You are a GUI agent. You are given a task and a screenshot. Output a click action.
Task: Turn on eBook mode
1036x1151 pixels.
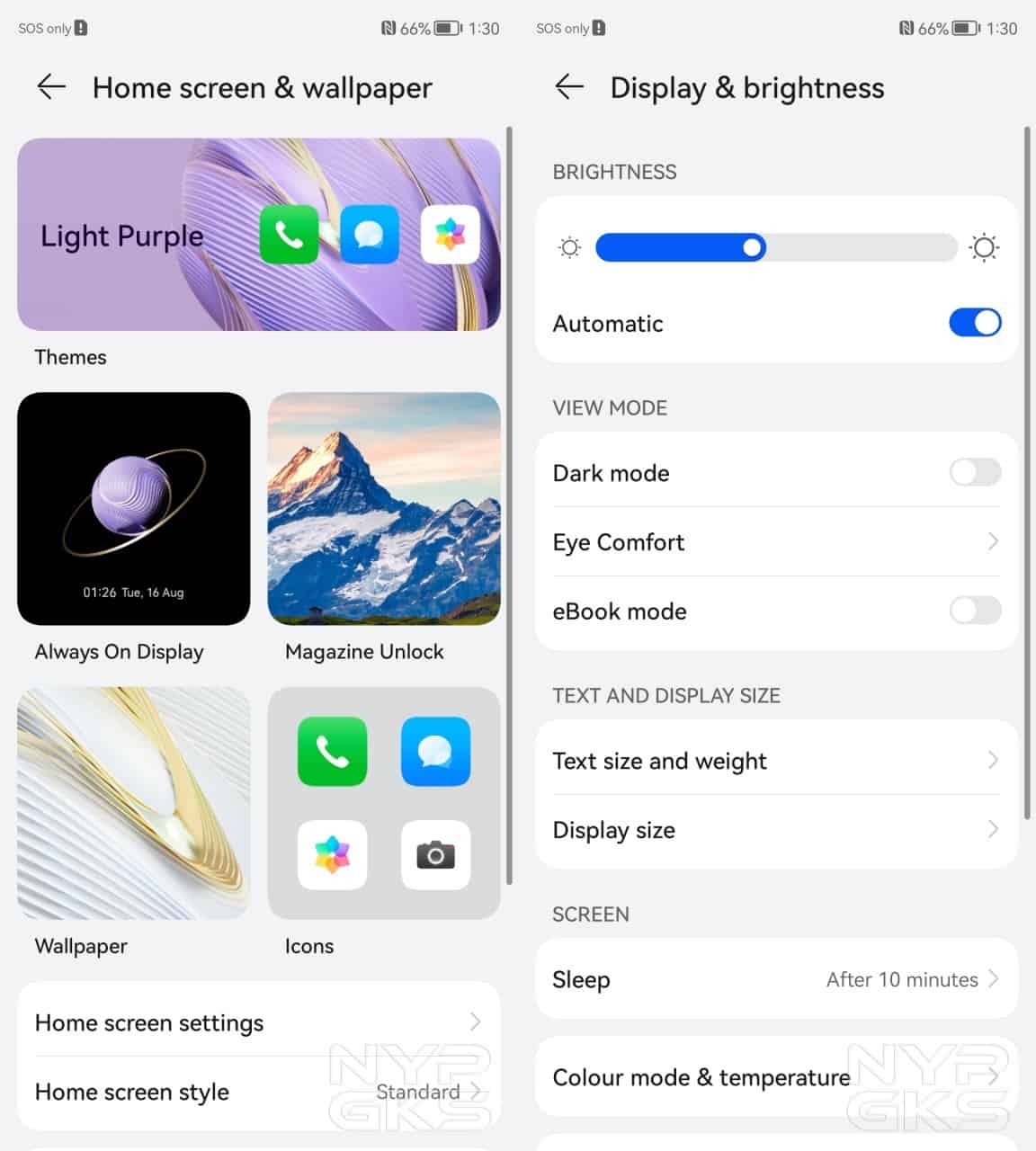pos(975,611)
